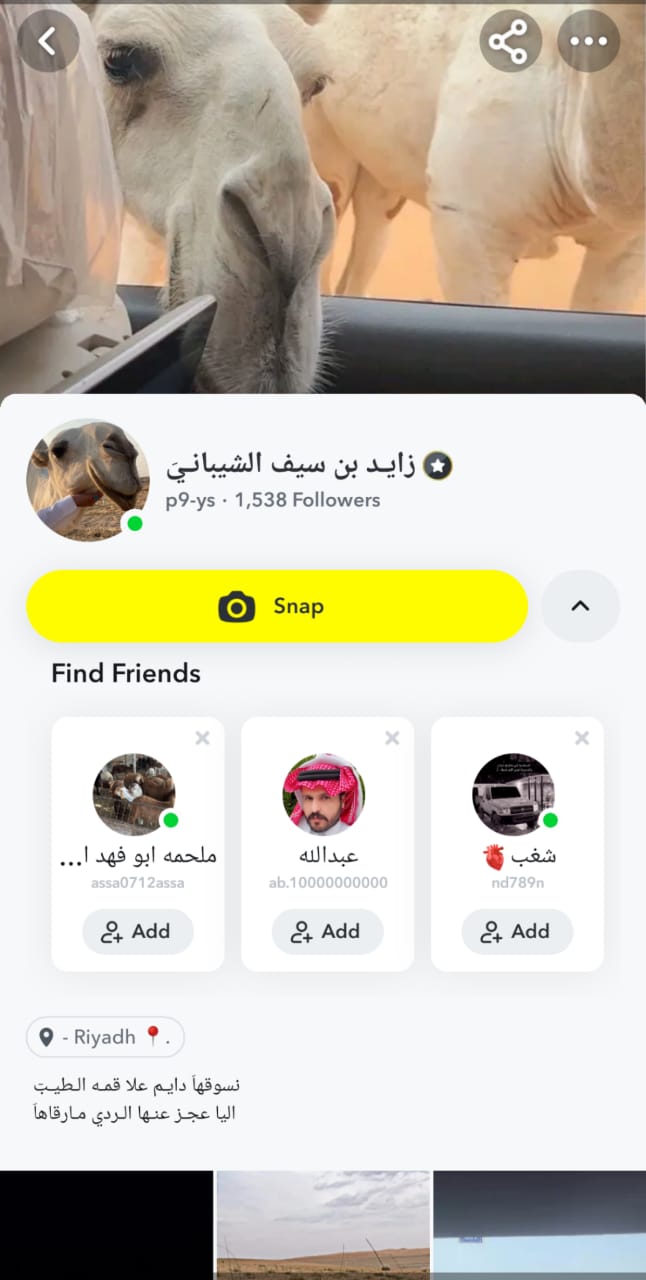Send a Snap with the yellow button
This screenshot has height=1280, width=646.
[276, 606]
